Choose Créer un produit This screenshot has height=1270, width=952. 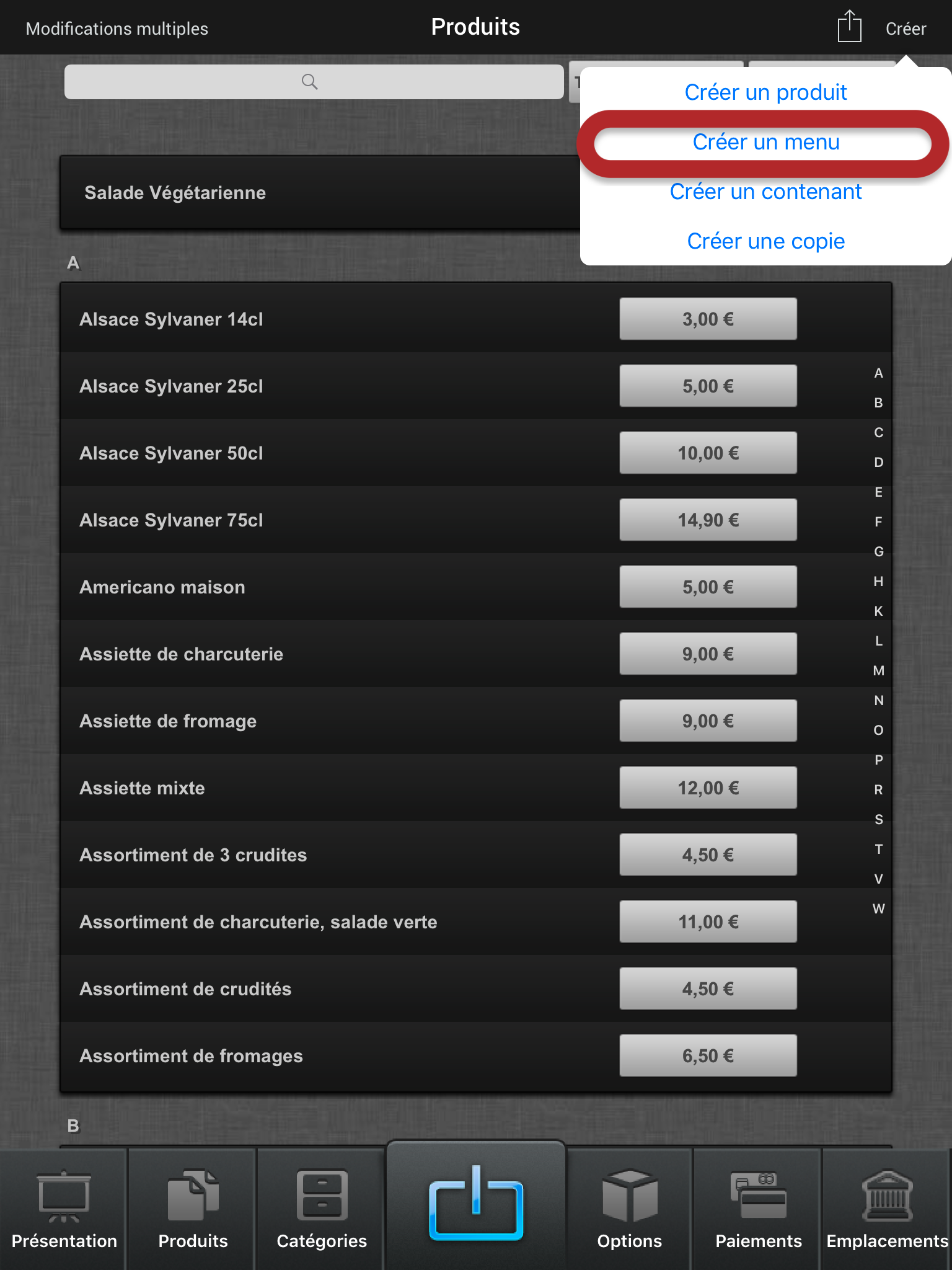click(765, 92)
